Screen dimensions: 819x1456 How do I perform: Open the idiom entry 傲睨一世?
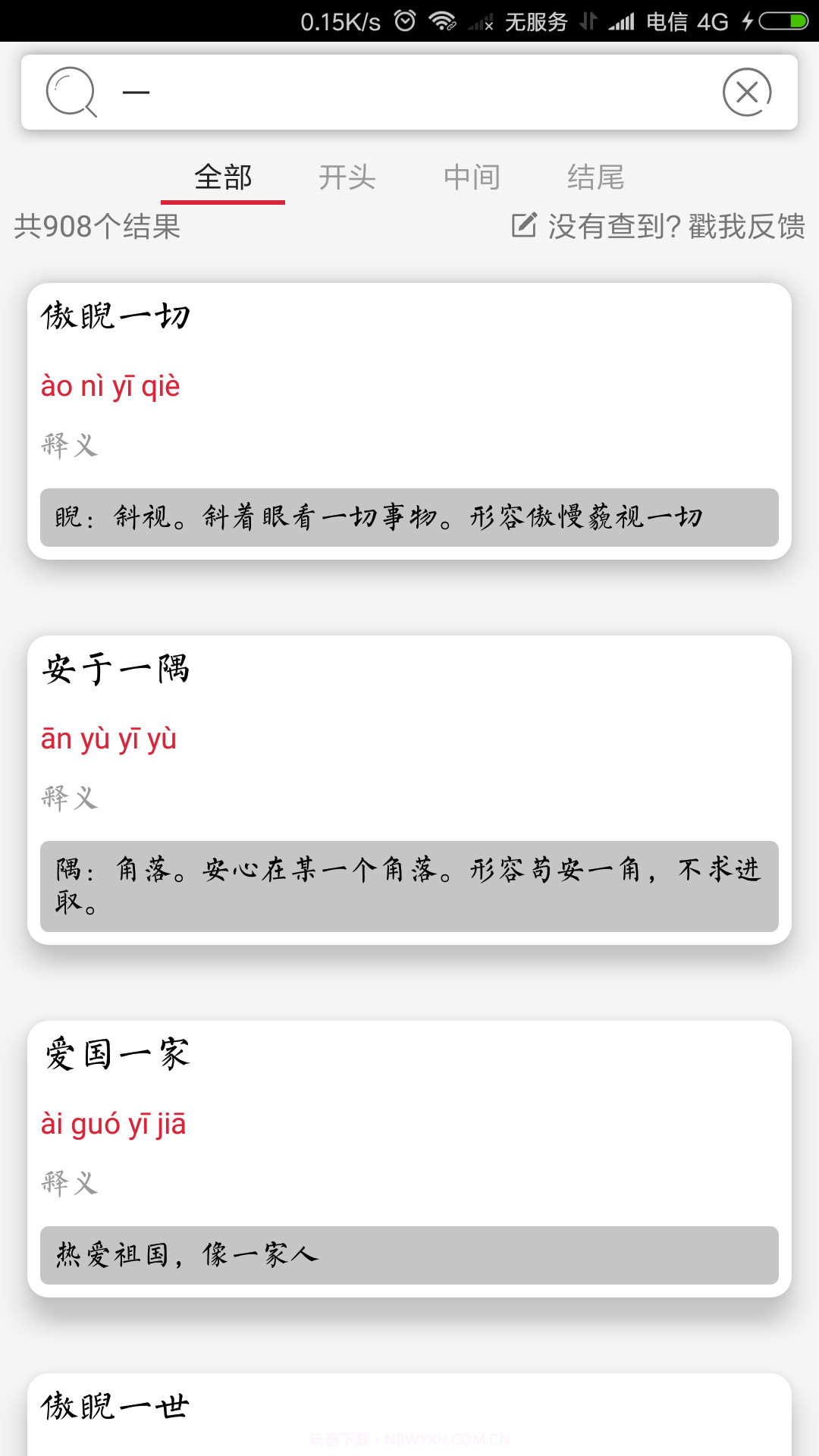click(114, 1407)
